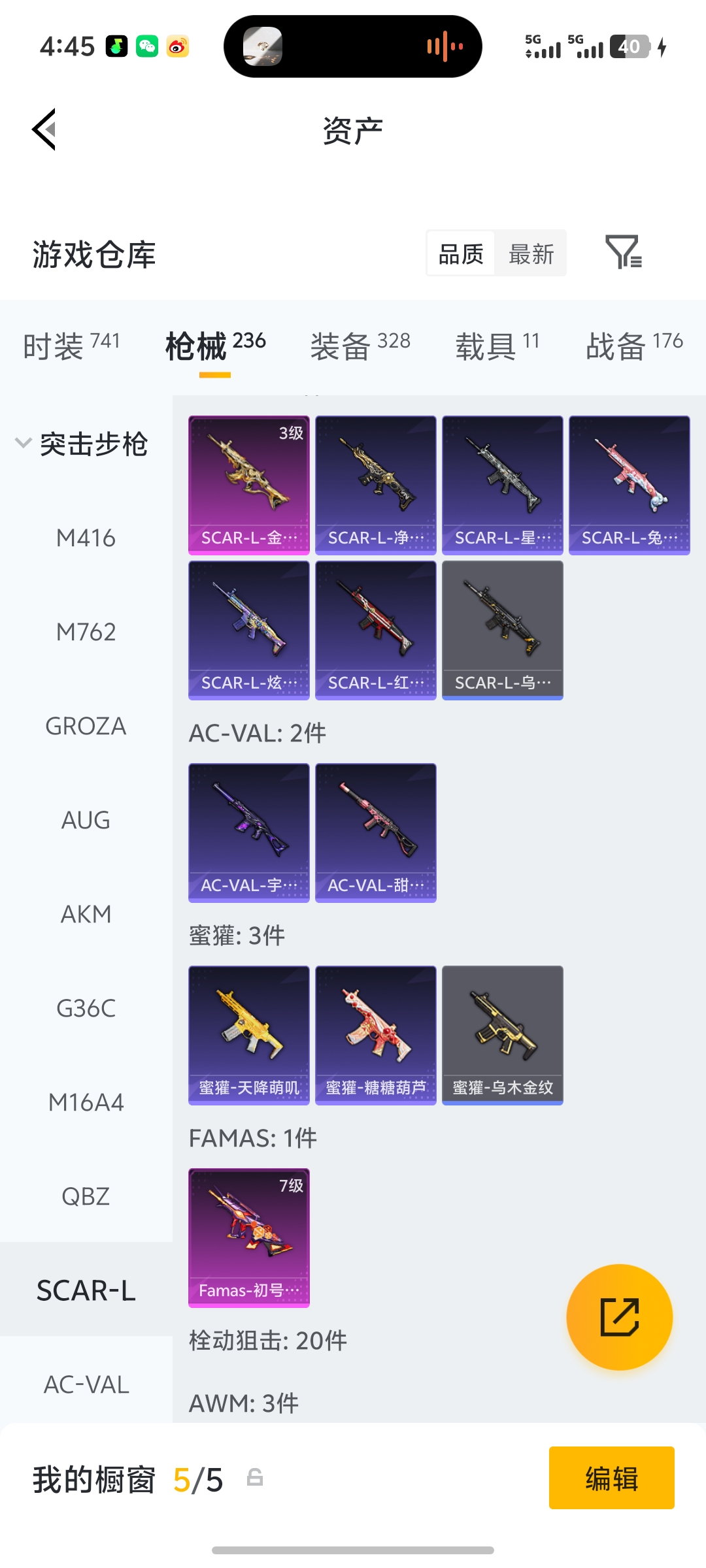Select AKM in the weapon list
The height and width of the screenshot is (1568, 706).
coord(86,915)
